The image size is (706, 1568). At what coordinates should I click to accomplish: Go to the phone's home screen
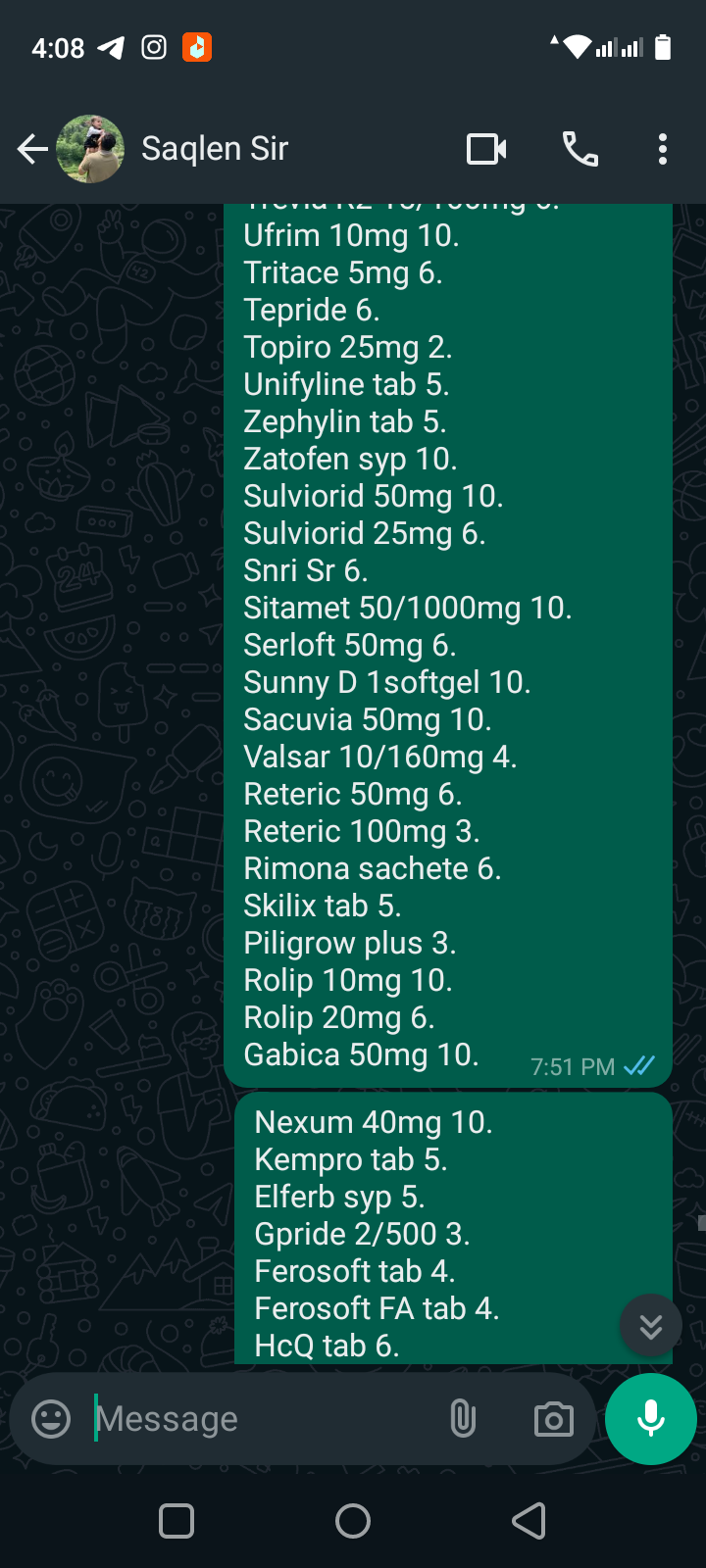click(353, 1521)
